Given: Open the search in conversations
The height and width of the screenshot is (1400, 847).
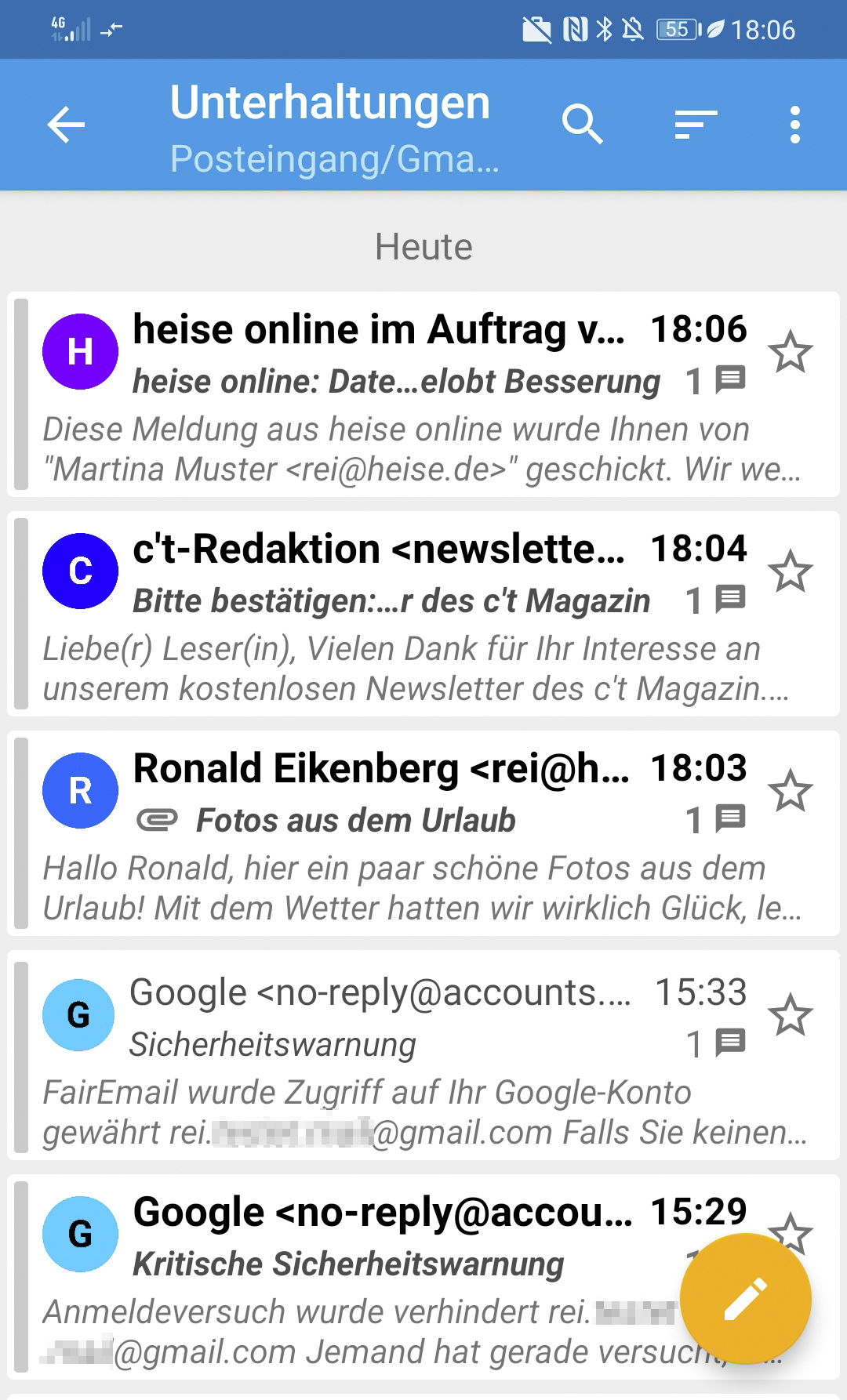Looking at the screenshot, I should click(582, 125).
